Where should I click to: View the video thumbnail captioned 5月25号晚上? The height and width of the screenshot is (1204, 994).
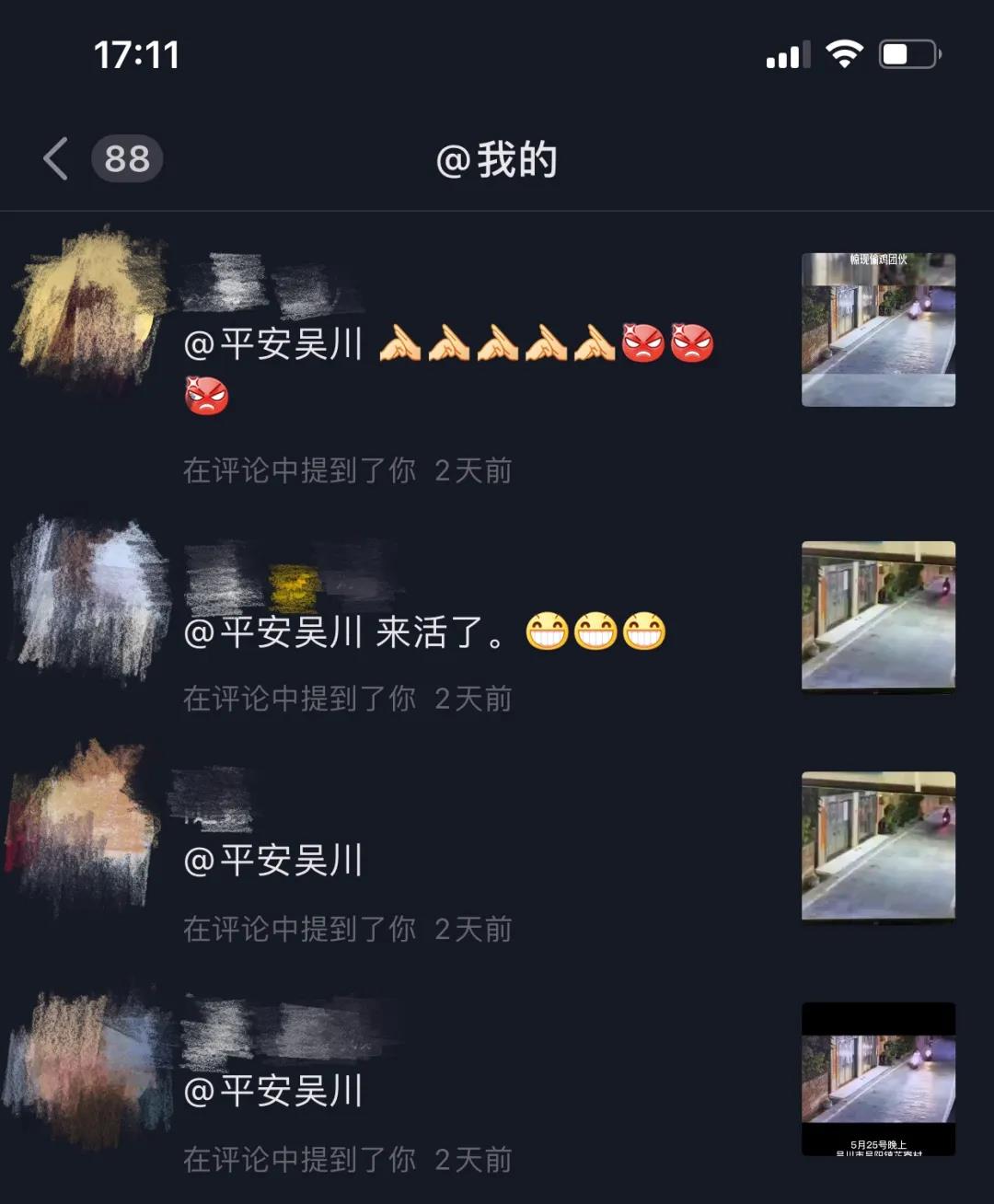(878, 1078)
